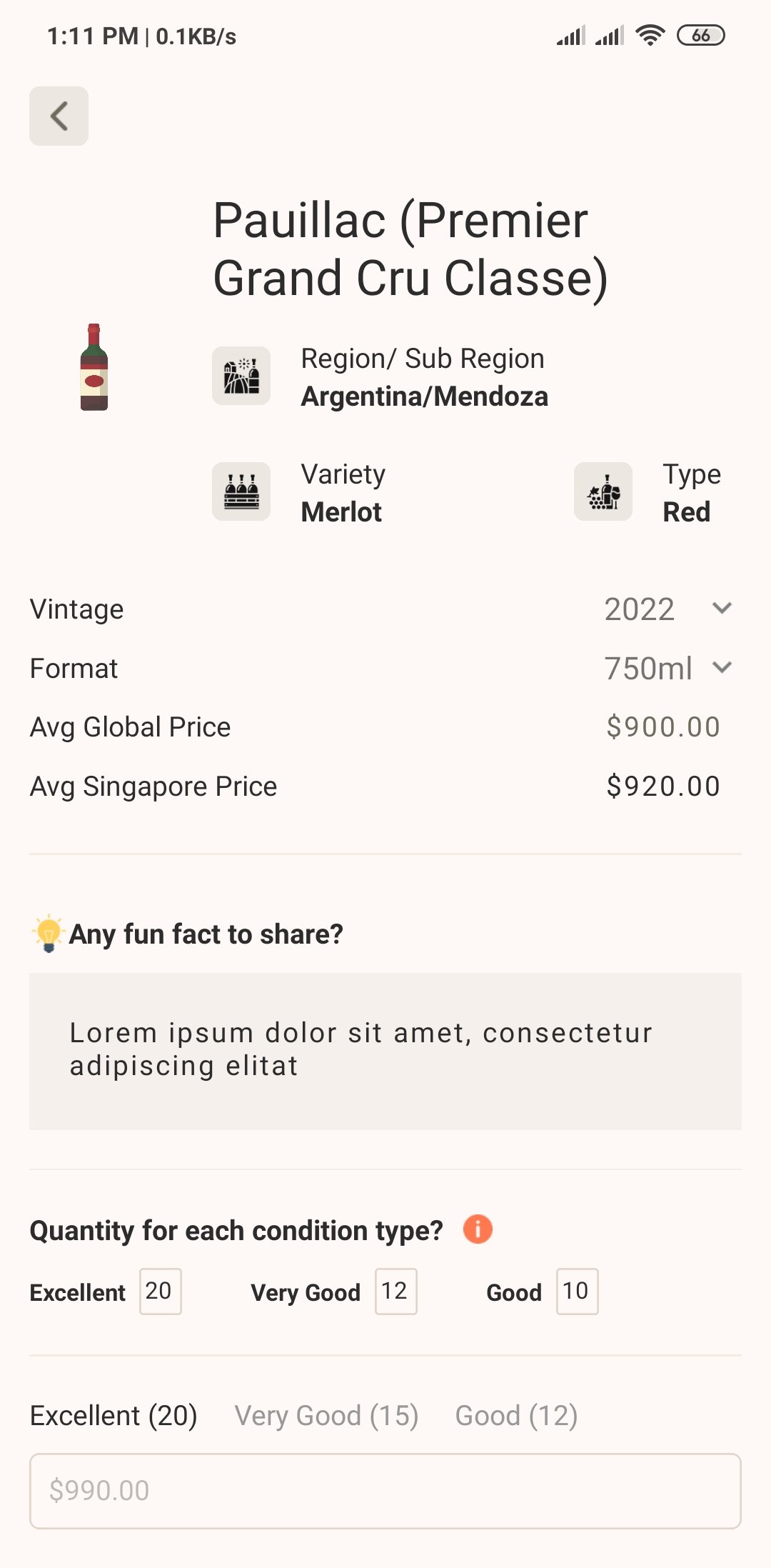Click the Type grape-and-glass icon
The width and height of the screenshot is (771, 1568).
(x=603, y=491)
